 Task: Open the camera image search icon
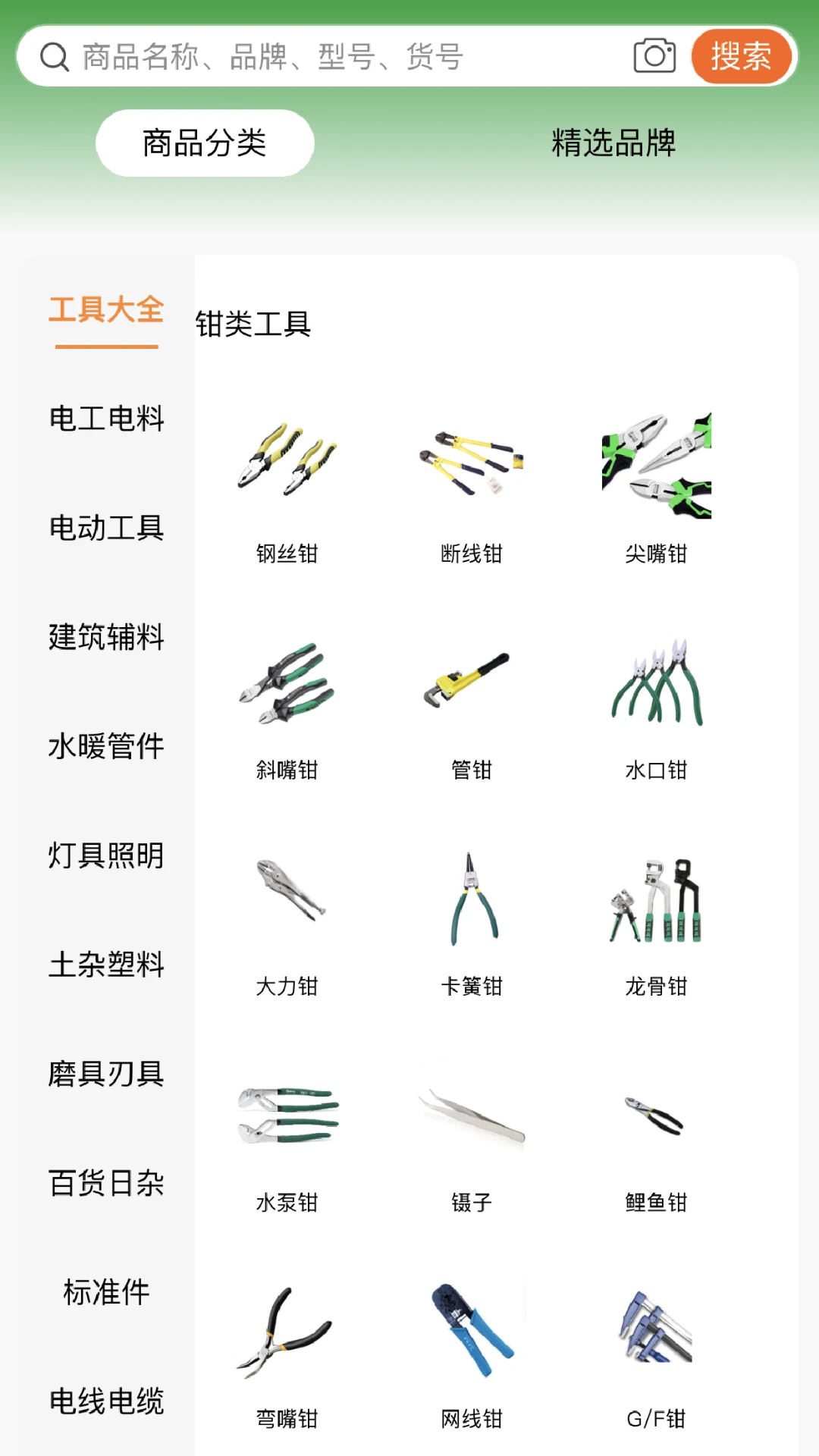(652, 56)
